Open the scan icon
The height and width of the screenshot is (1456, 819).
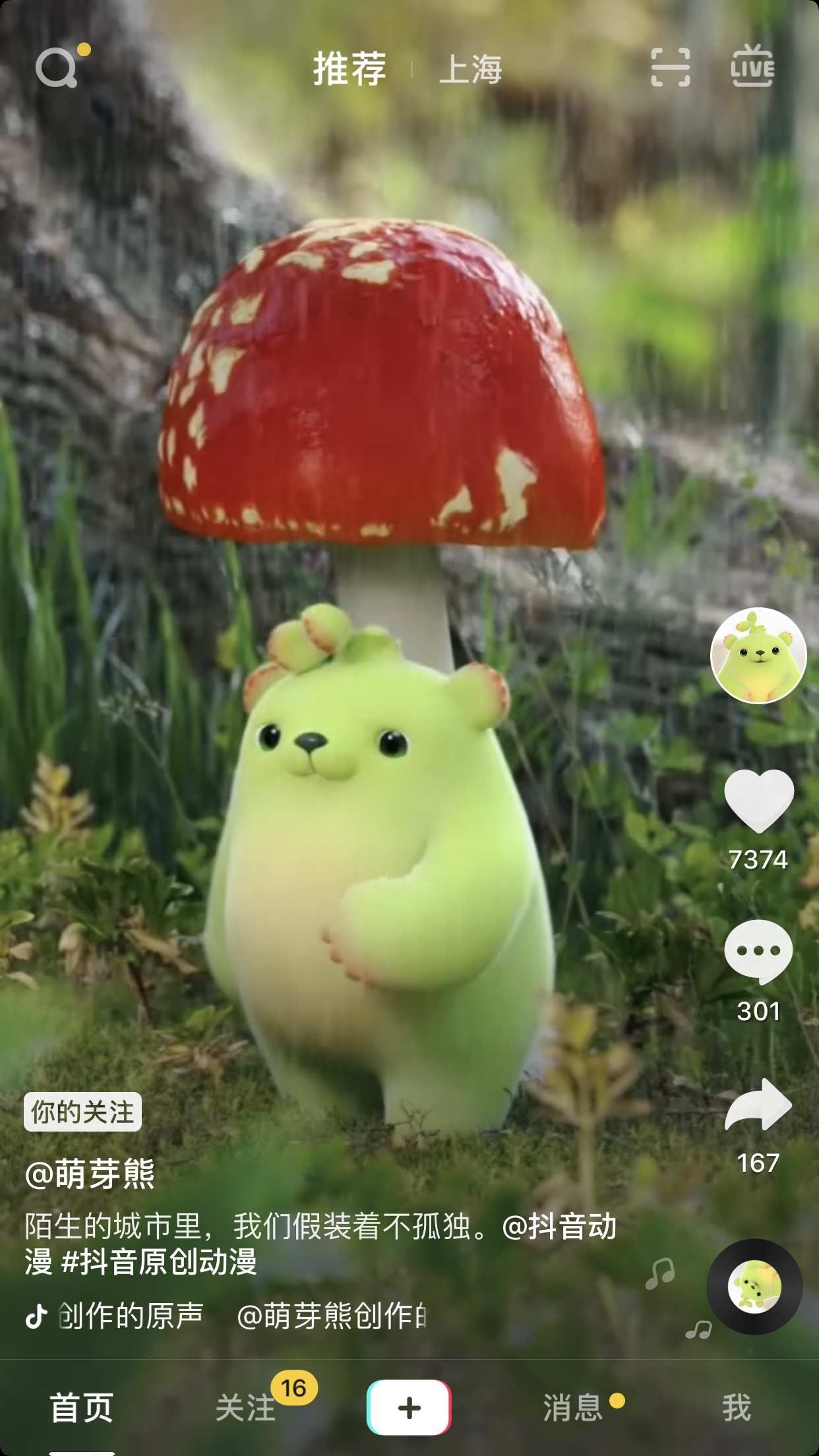[x=670, y=67]
